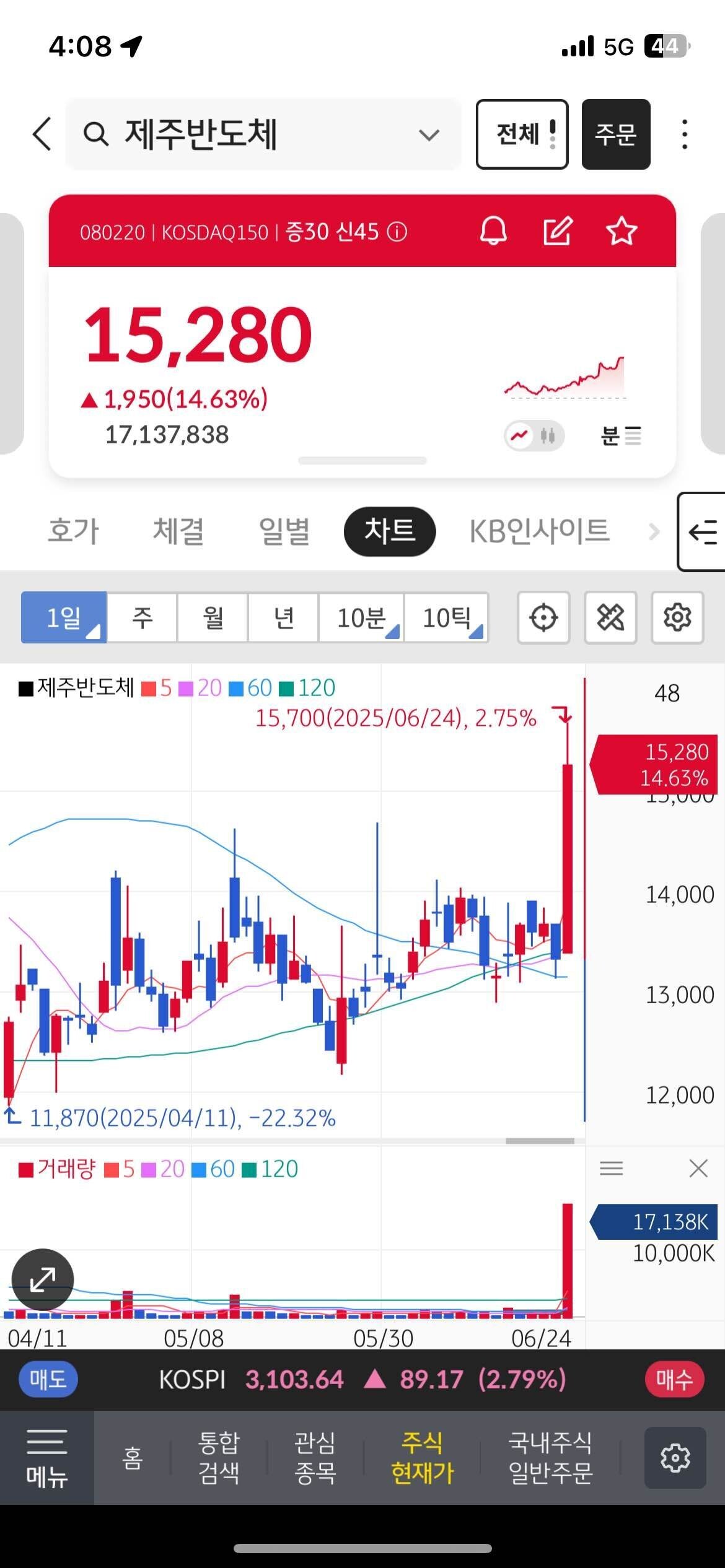Viewport: 725px width, 1568px height.
Task: Expand chart to fullscreen with arrow icon
Action: [42, 1279]
